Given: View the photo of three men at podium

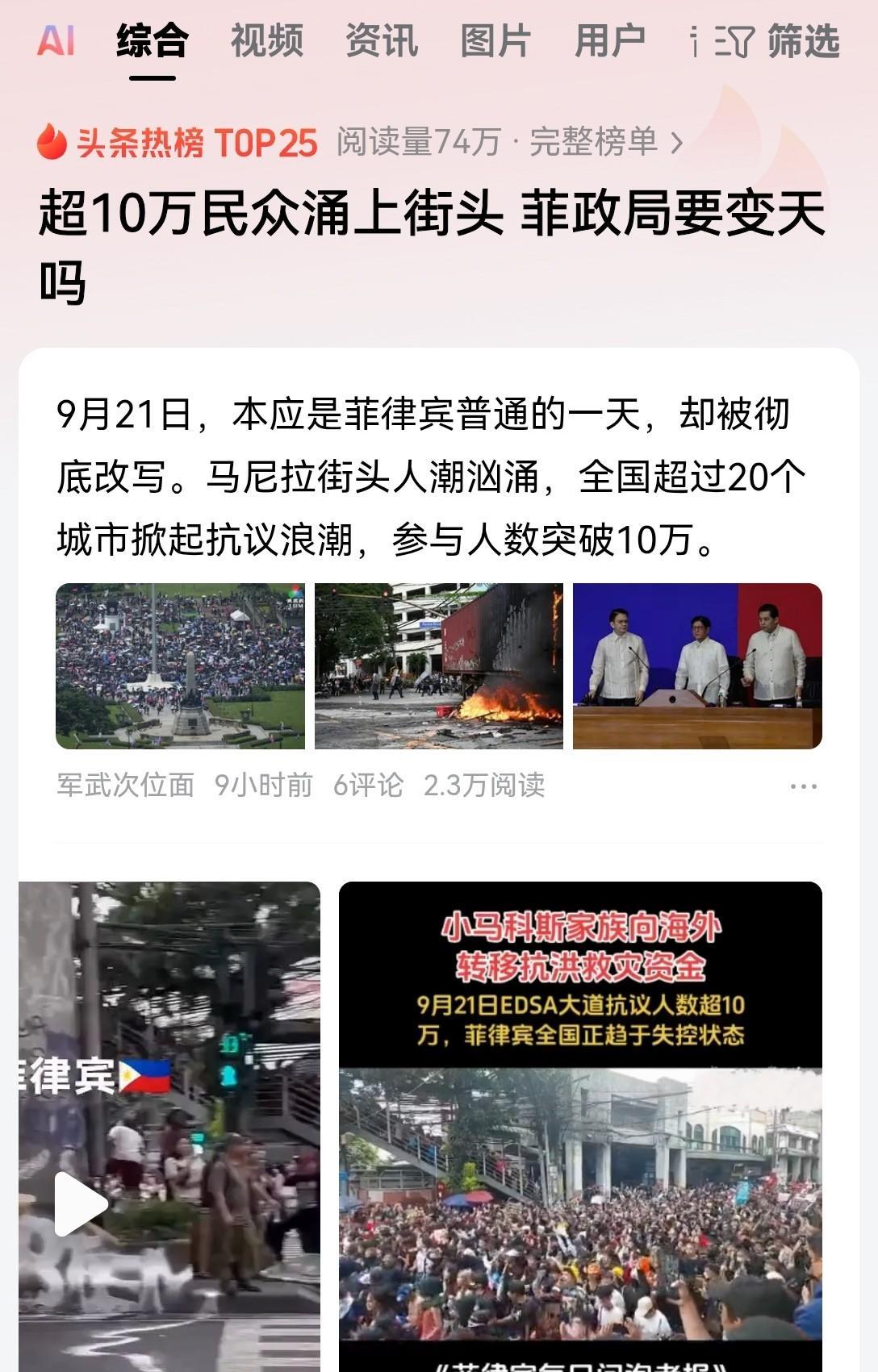Looking at the screenshot, I should click(697, 666).
